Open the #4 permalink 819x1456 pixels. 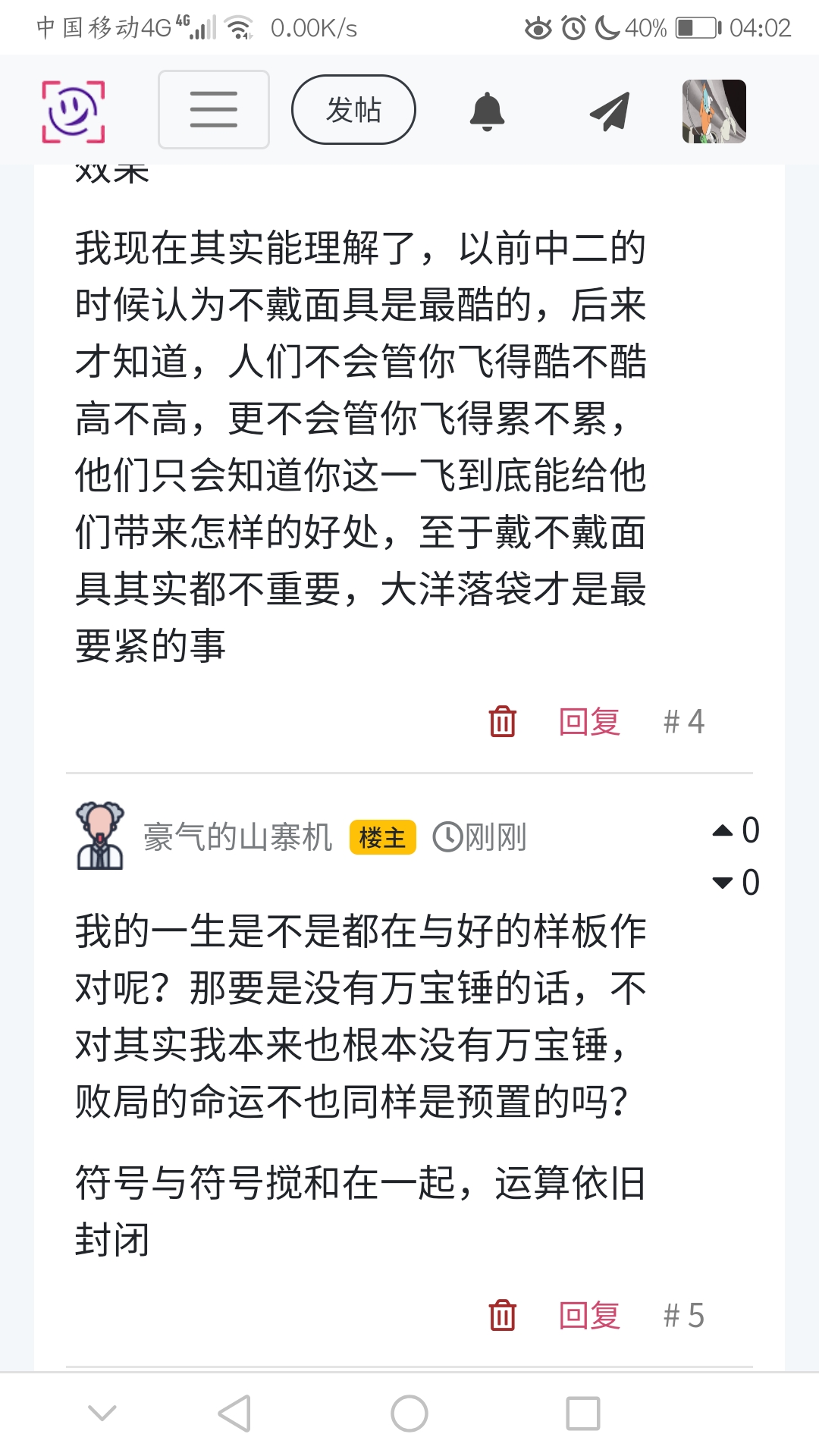(x=684, y=721)
